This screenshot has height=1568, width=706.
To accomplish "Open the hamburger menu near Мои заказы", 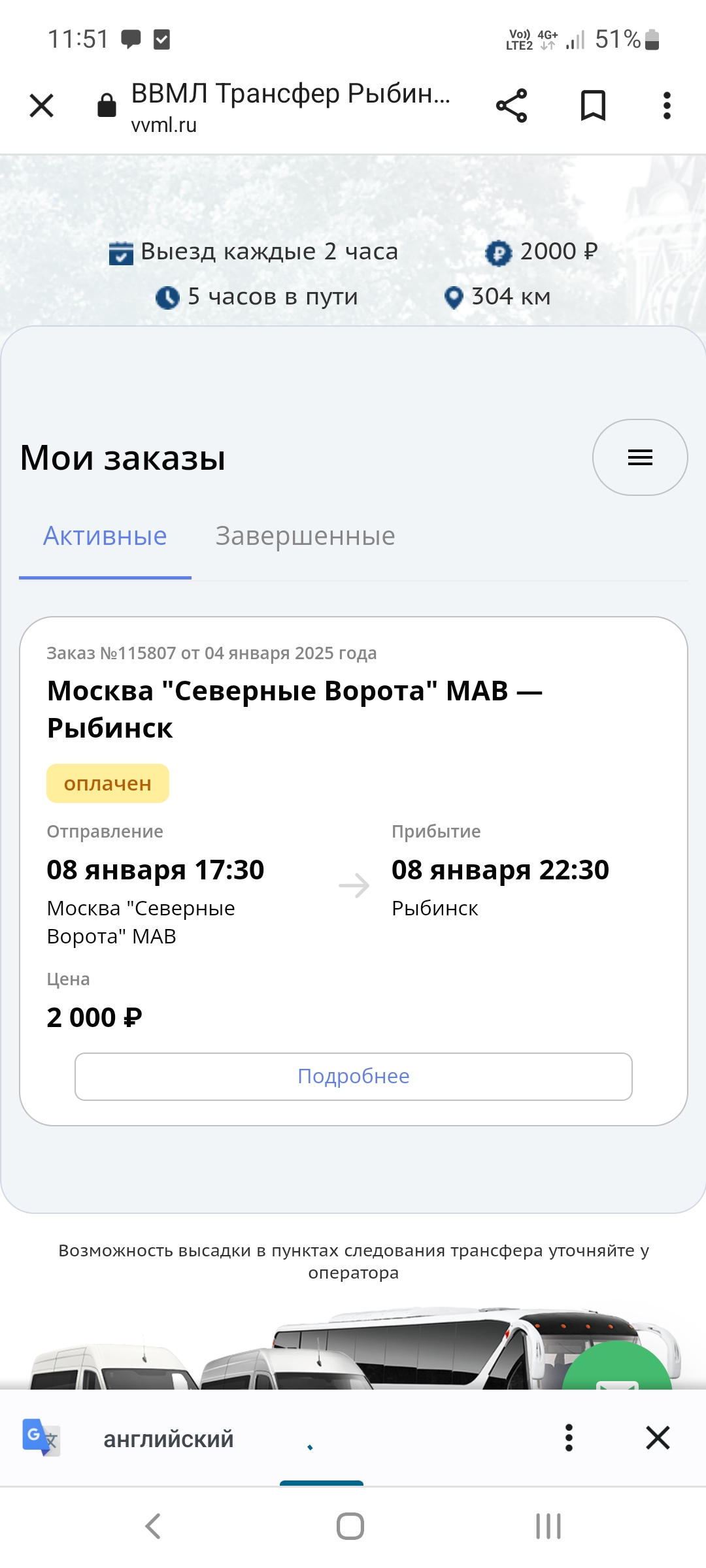I will [639, 457].
